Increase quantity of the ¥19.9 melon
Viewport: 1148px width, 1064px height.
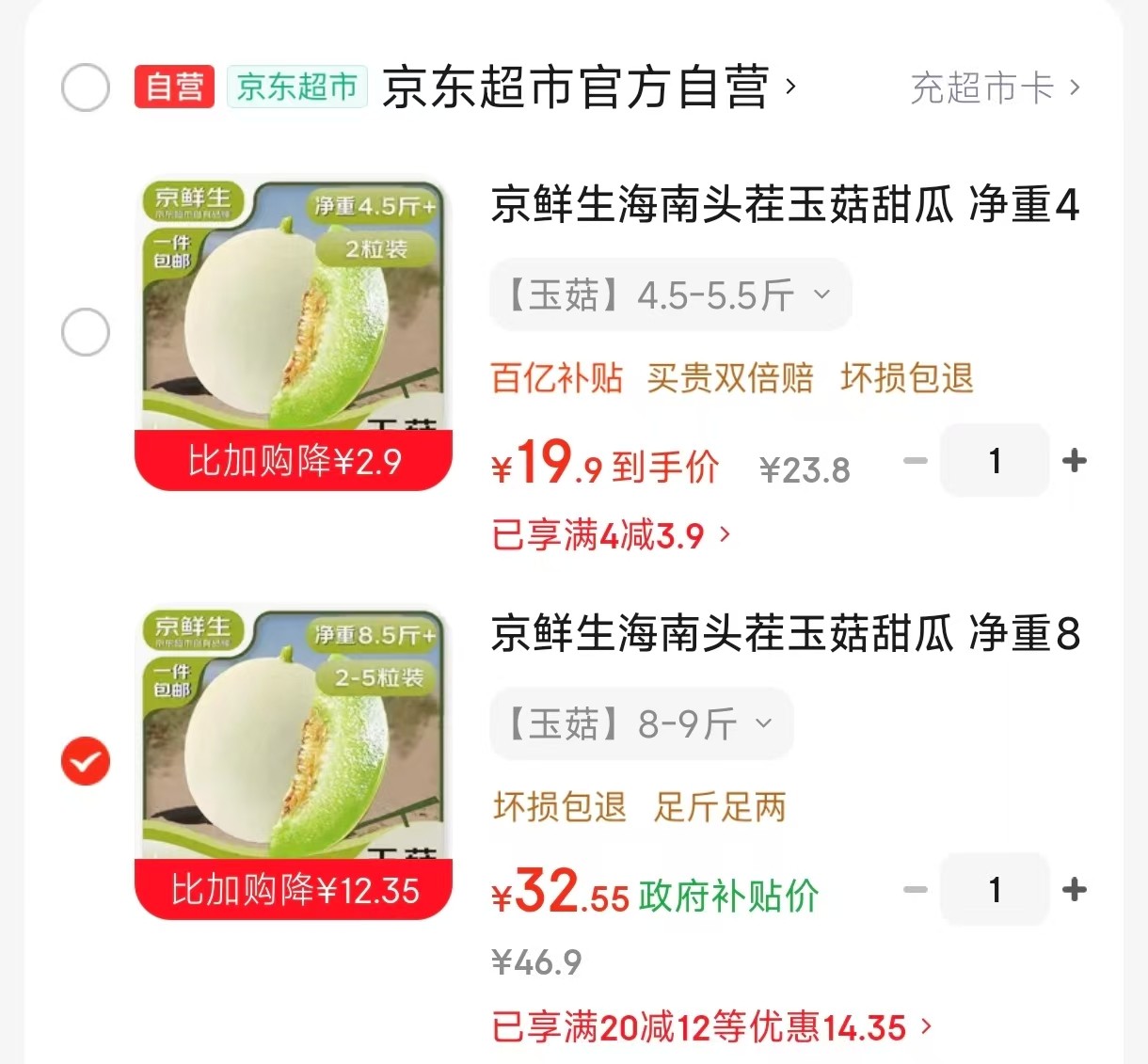[1074, 461]
